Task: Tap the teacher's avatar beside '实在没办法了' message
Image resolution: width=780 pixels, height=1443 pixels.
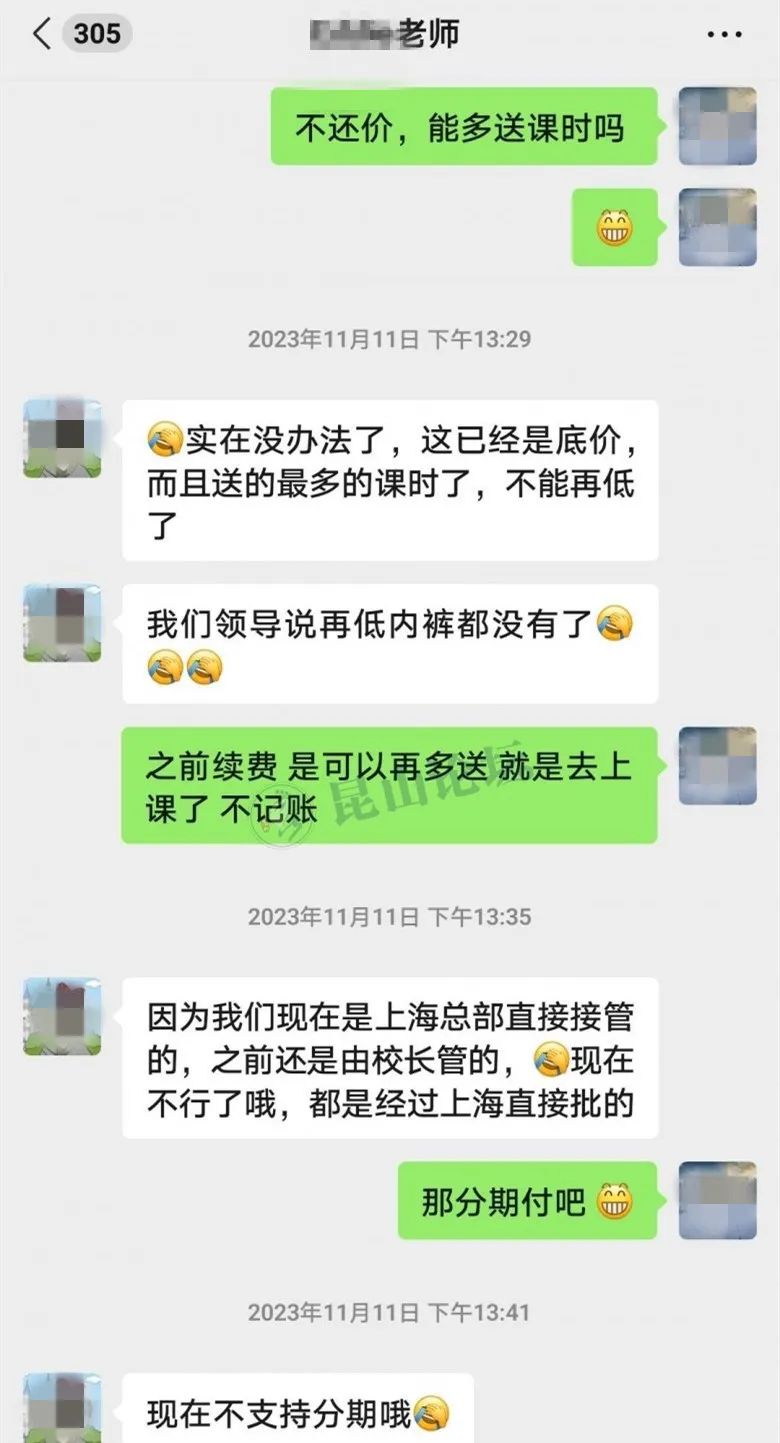Action: (x=62, y=438)
